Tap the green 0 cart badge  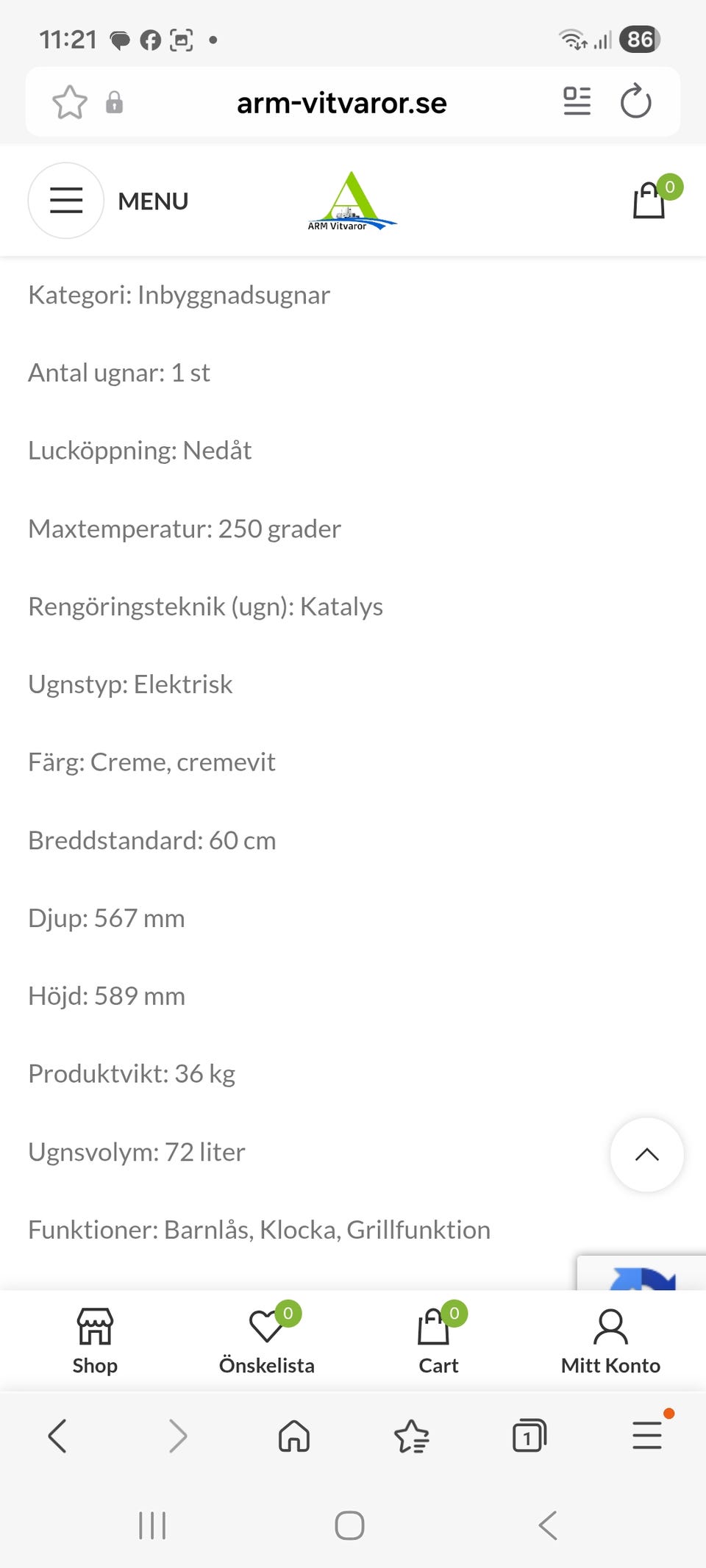pyautogui.click(x=670, y=187)
